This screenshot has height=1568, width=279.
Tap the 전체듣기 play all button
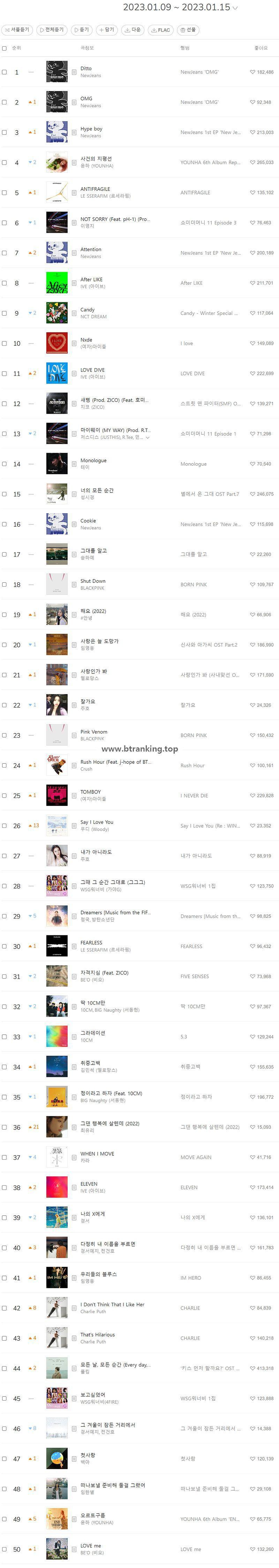click(51, 29)
